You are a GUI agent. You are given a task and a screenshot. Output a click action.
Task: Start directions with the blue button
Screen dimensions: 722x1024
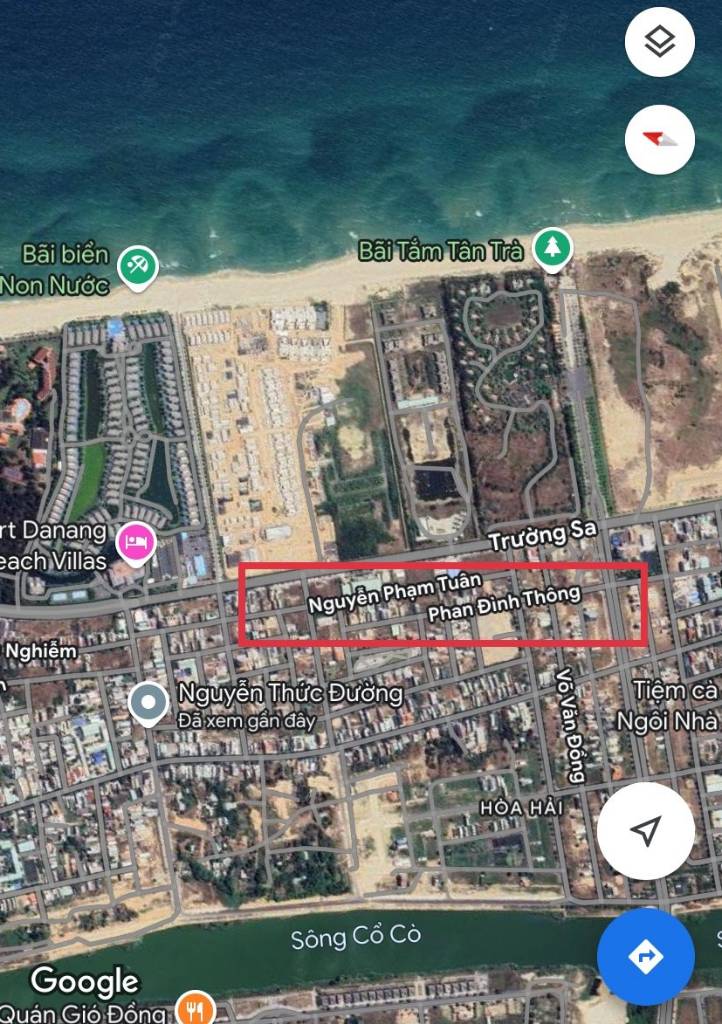tap(646, 957)
